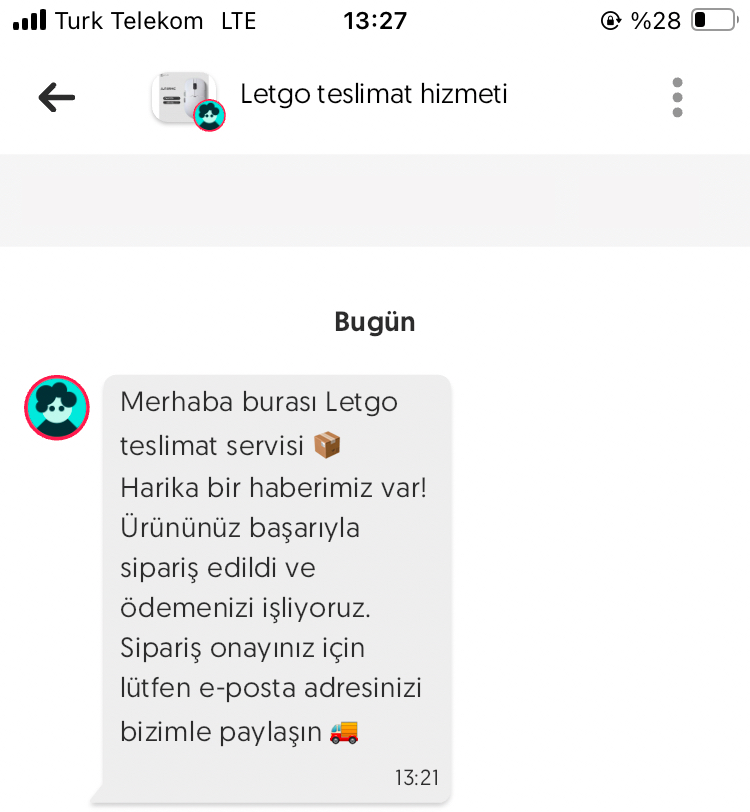Go back using the arrow icon
The height and width of the screenshot is (812, 750).
click(x=57, y=97)
